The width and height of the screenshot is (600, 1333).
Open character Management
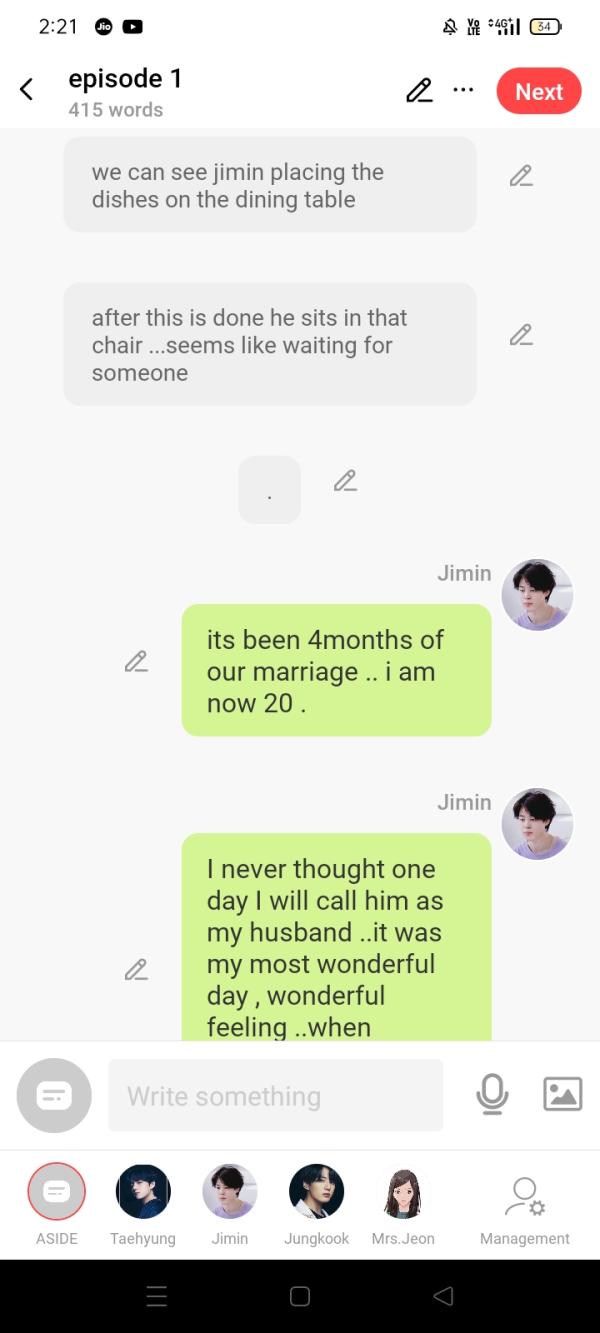[524, 1197]
